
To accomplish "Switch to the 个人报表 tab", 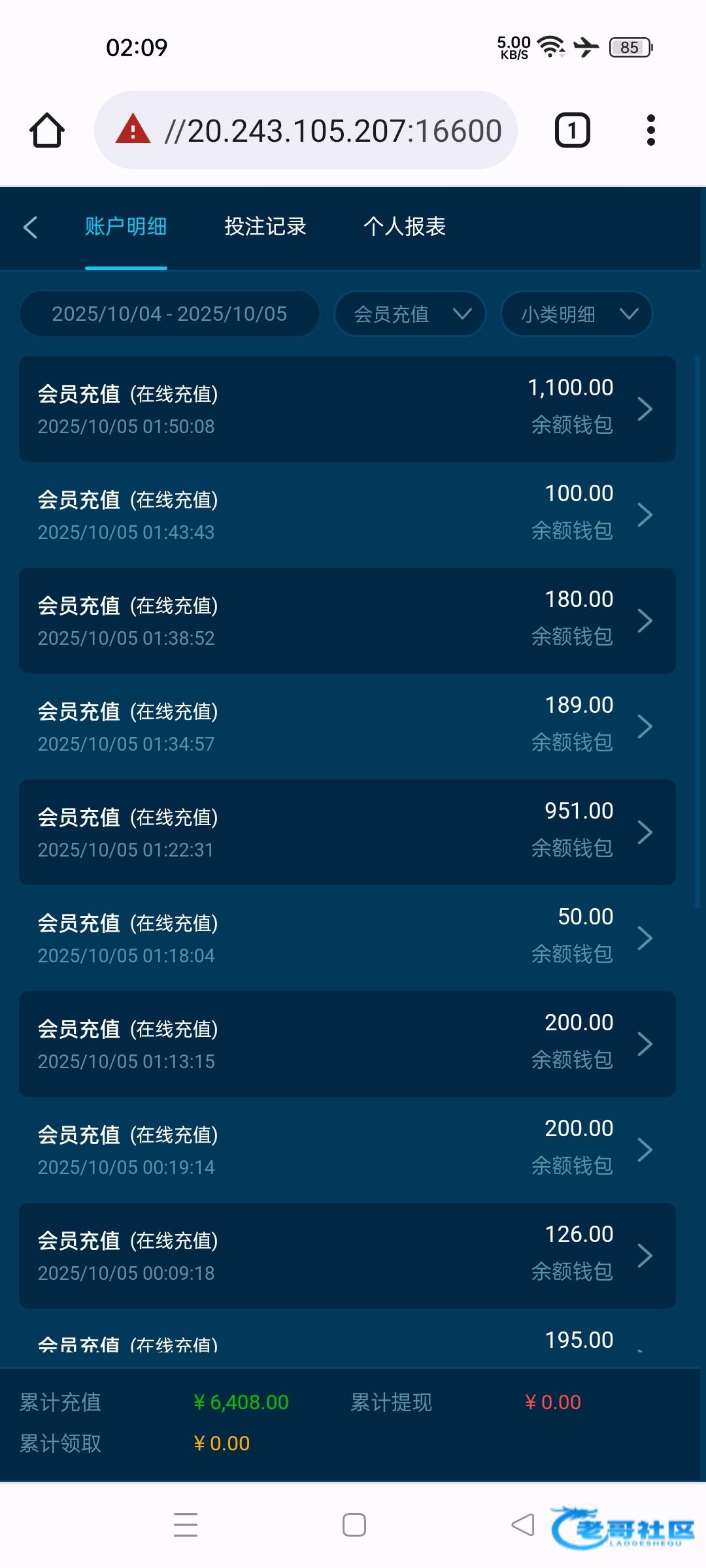I will (x=404, y=227).
